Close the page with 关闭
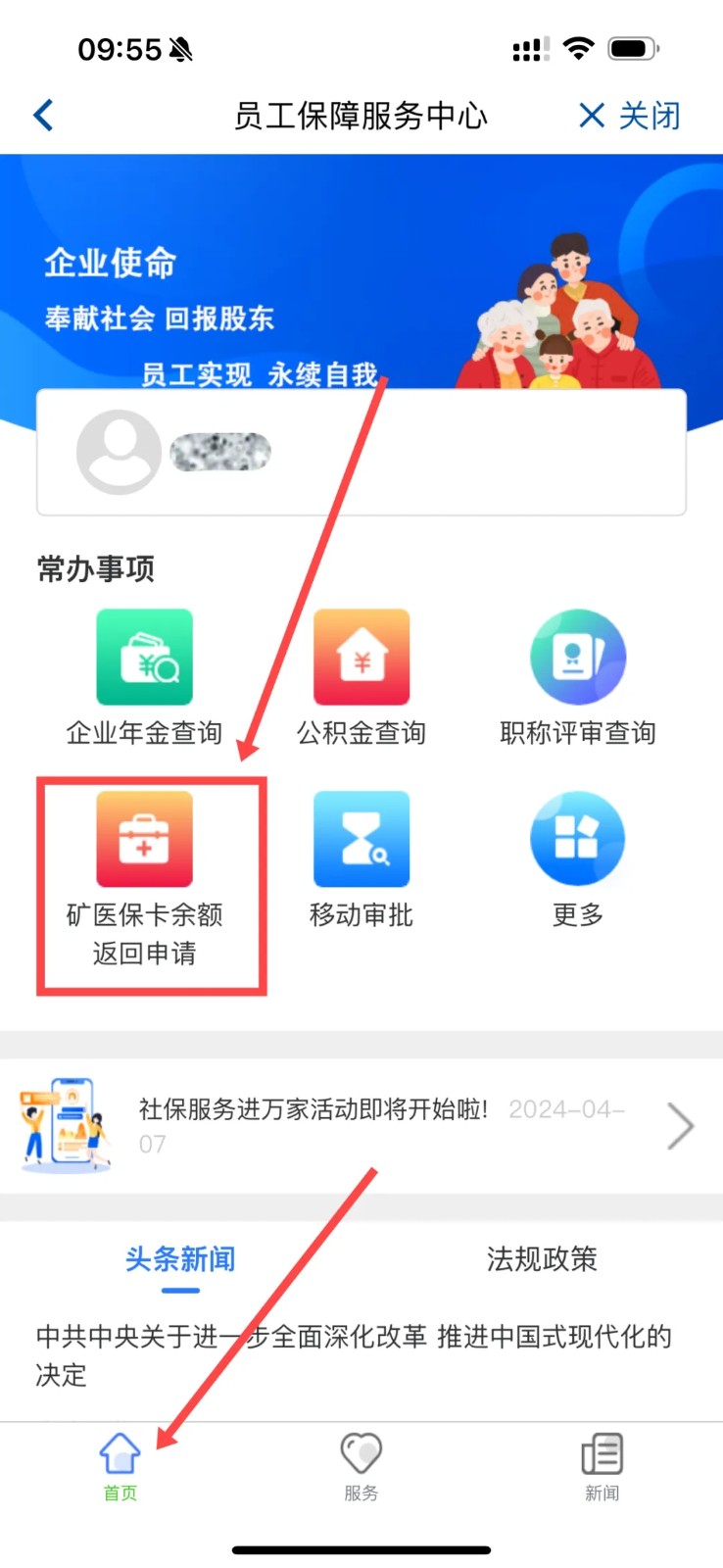Image resolution: width=723 pixels, height=1568 pixels. tap(631, 116)
